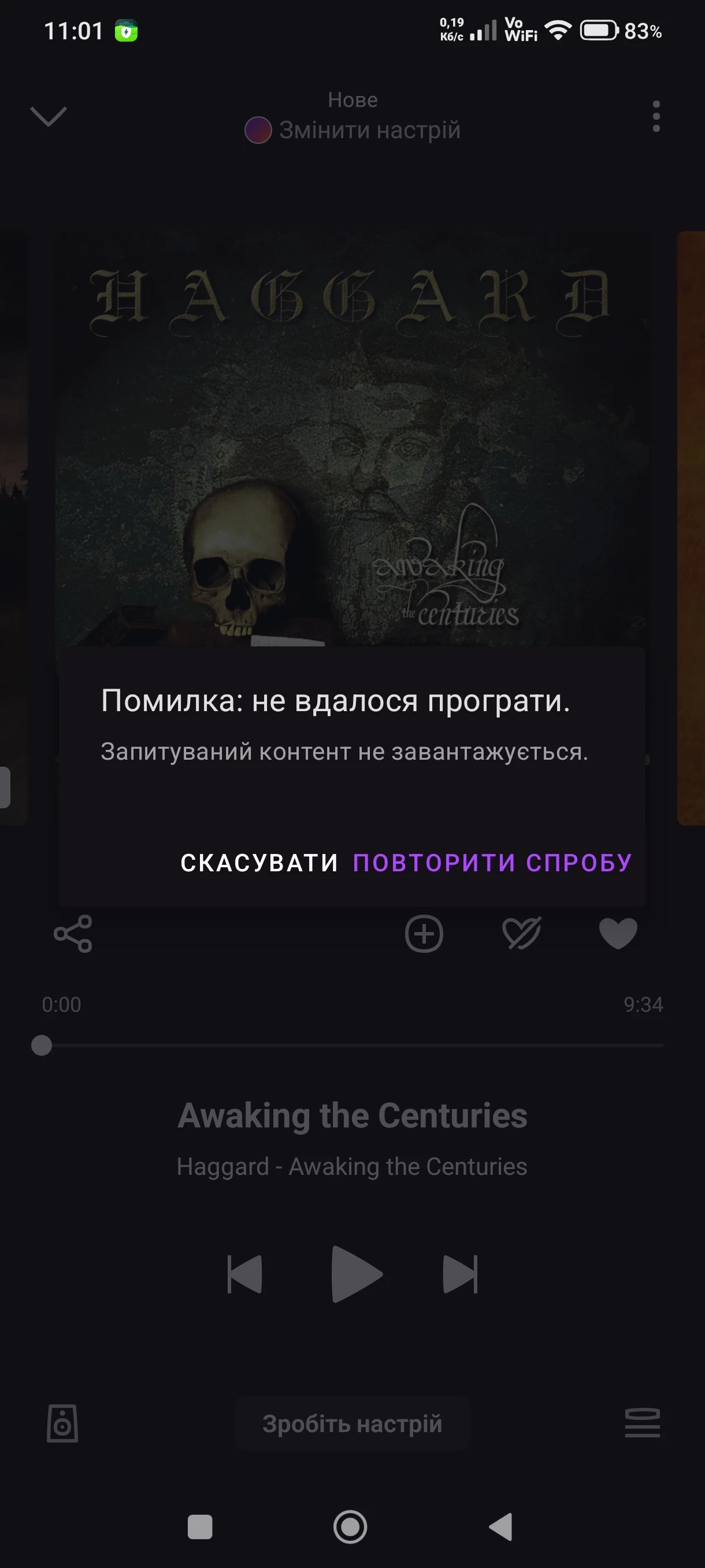Tap ПОВТОРИТИ СПРОБУ to retry playback
Screen dimensions: 705x1568
click(x=492, y=863)
